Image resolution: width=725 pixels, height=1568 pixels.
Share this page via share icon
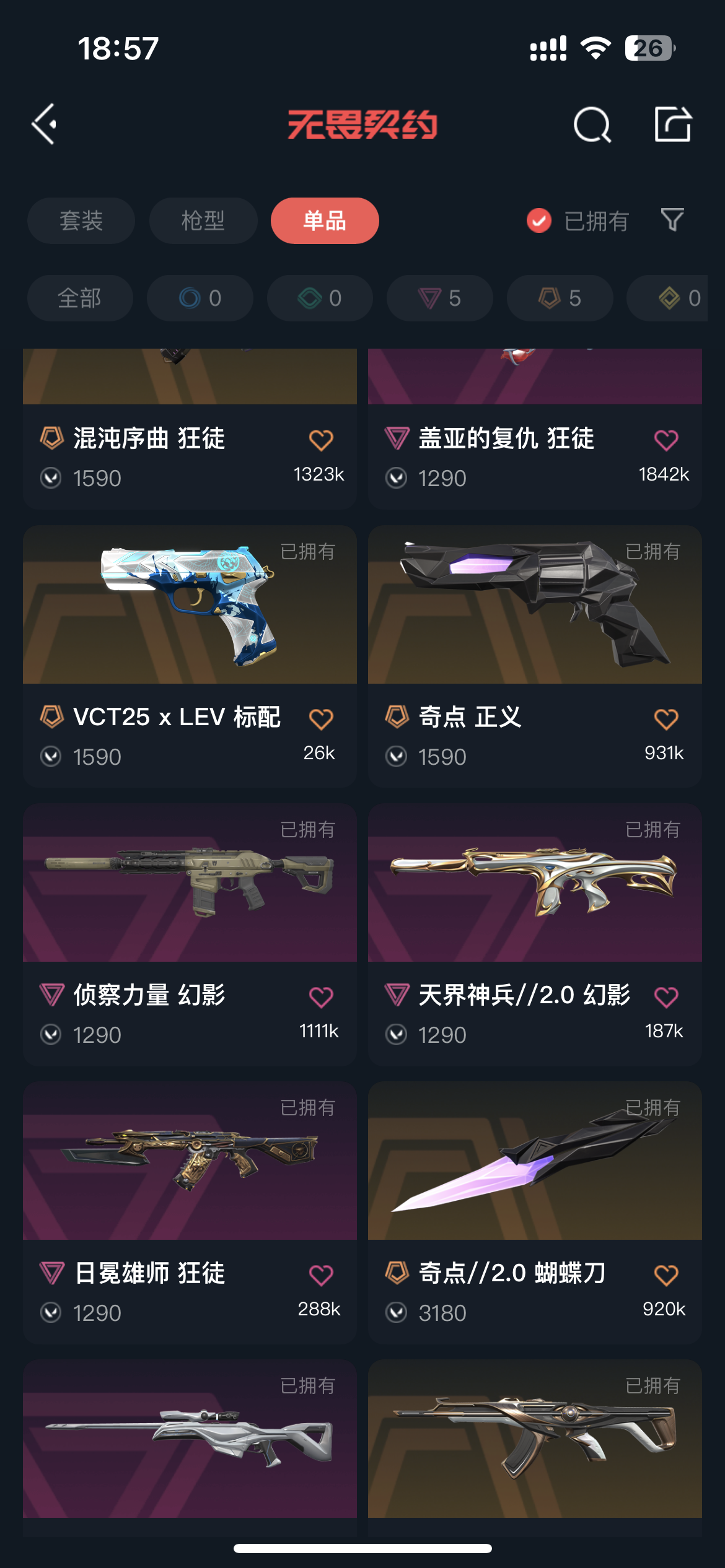click(x=673, y=124)
